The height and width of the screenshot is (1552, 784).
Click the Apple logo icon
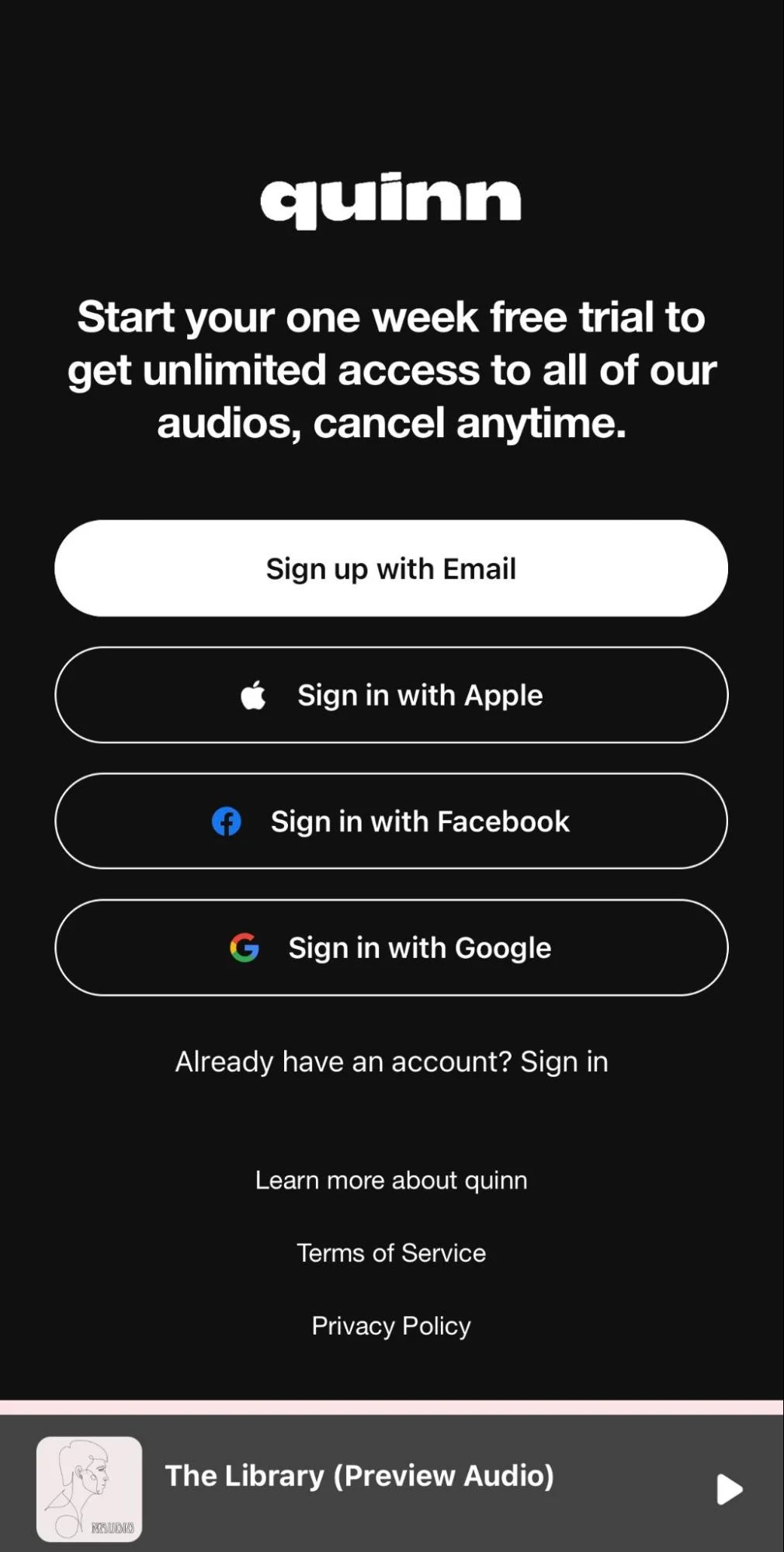coord(255,695)
